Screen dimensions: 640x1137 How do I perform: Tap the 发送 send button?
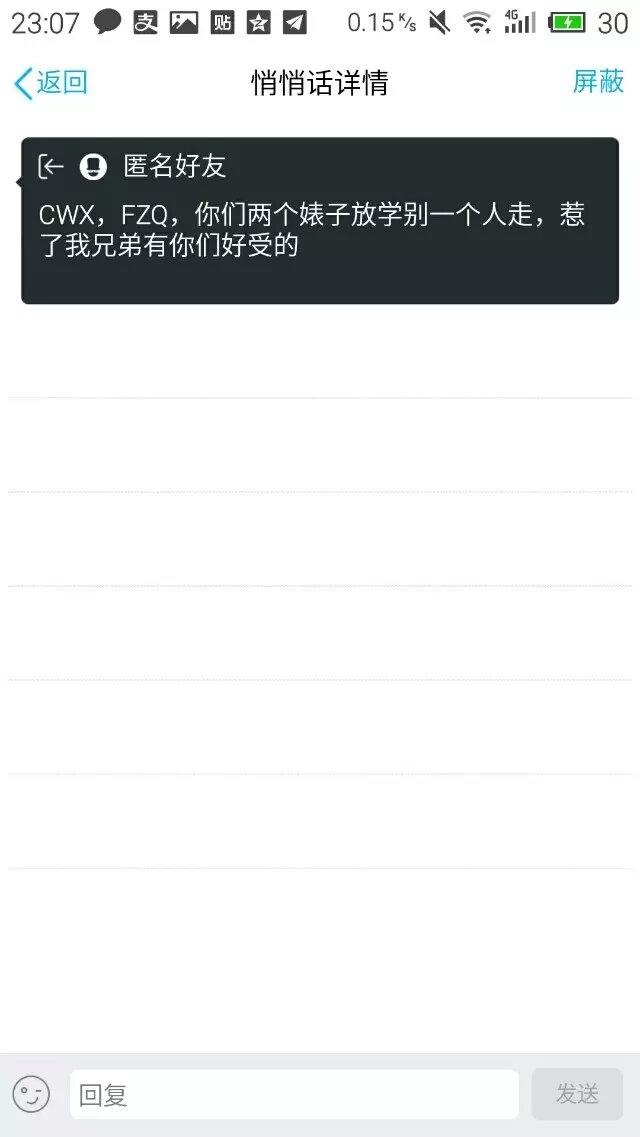[x=577, y=1094]
